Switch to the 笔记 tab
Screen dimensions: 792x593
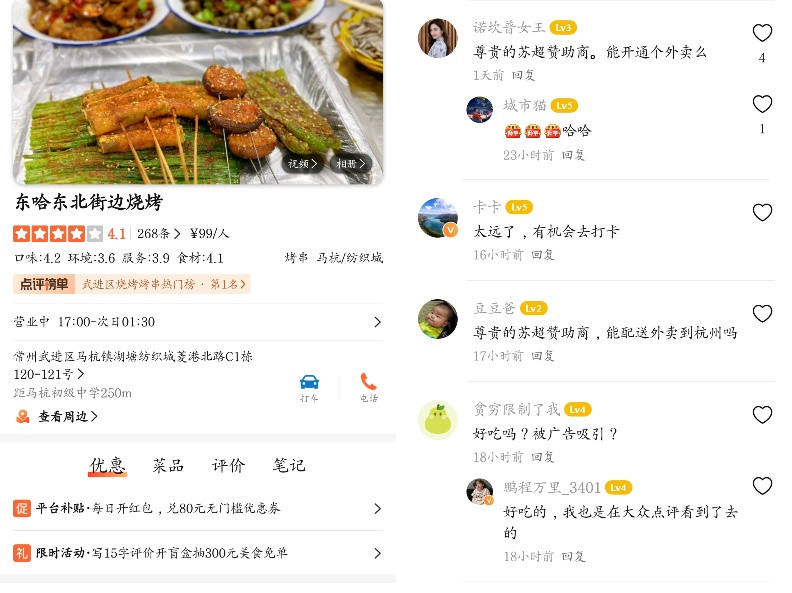(289, 465)
